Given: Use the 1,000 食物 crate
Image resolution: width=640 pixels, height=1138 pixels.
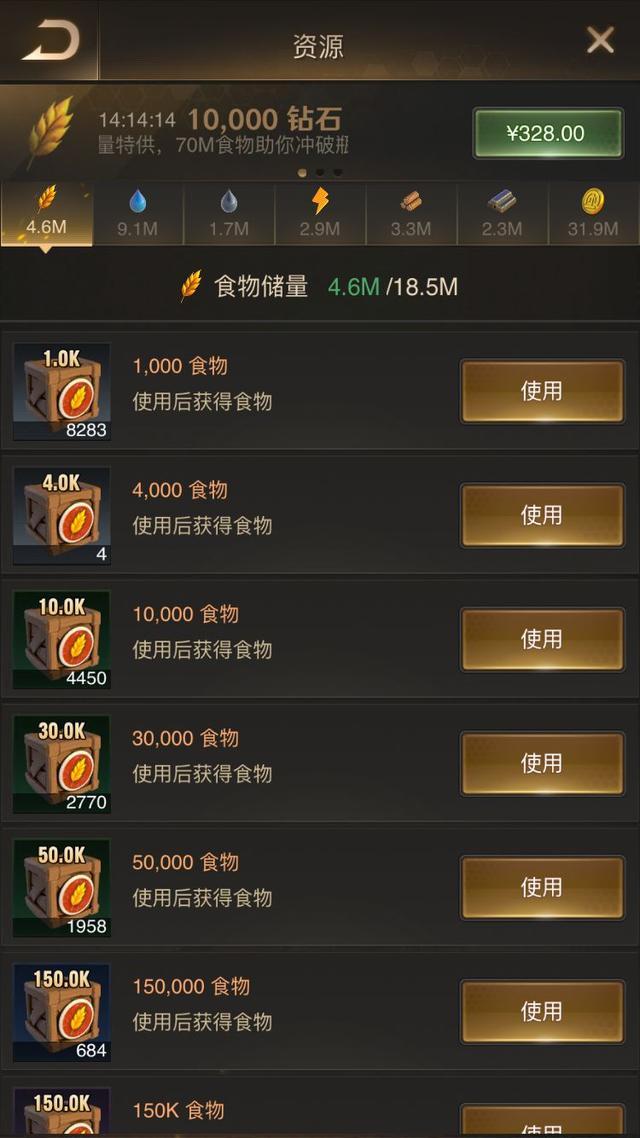Looking at the screenshot, I should tap(542, 391).
